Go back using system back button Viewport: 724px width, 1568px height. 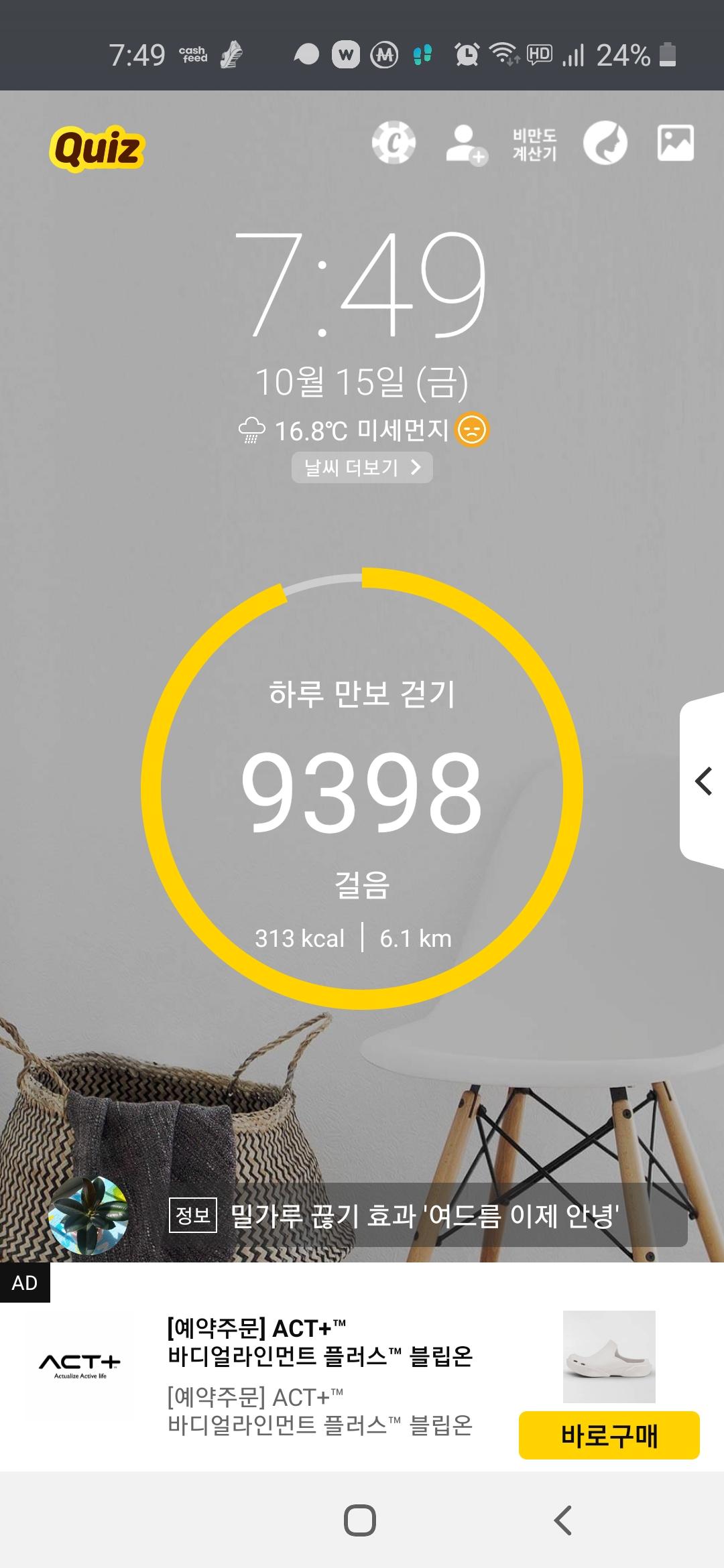click(563, 1520)
